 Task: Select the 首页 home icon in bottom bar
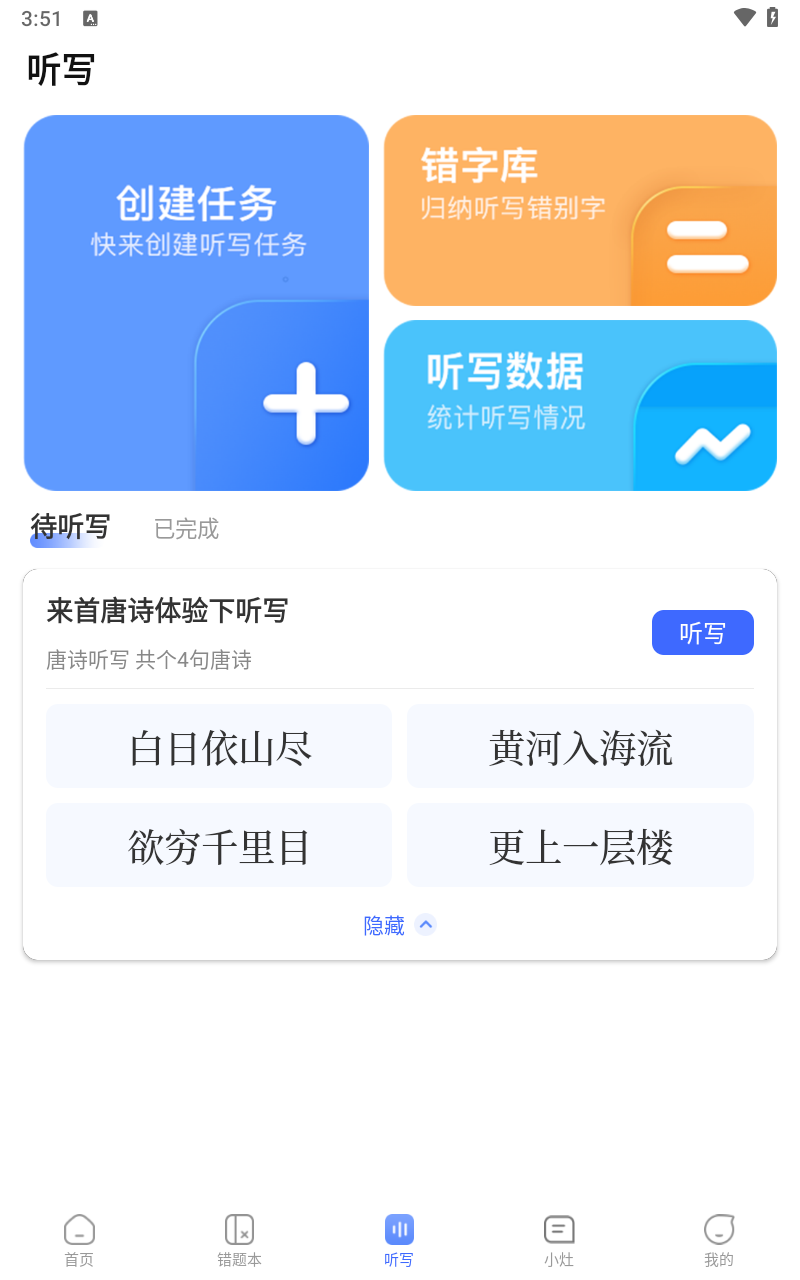point(79,1237)
